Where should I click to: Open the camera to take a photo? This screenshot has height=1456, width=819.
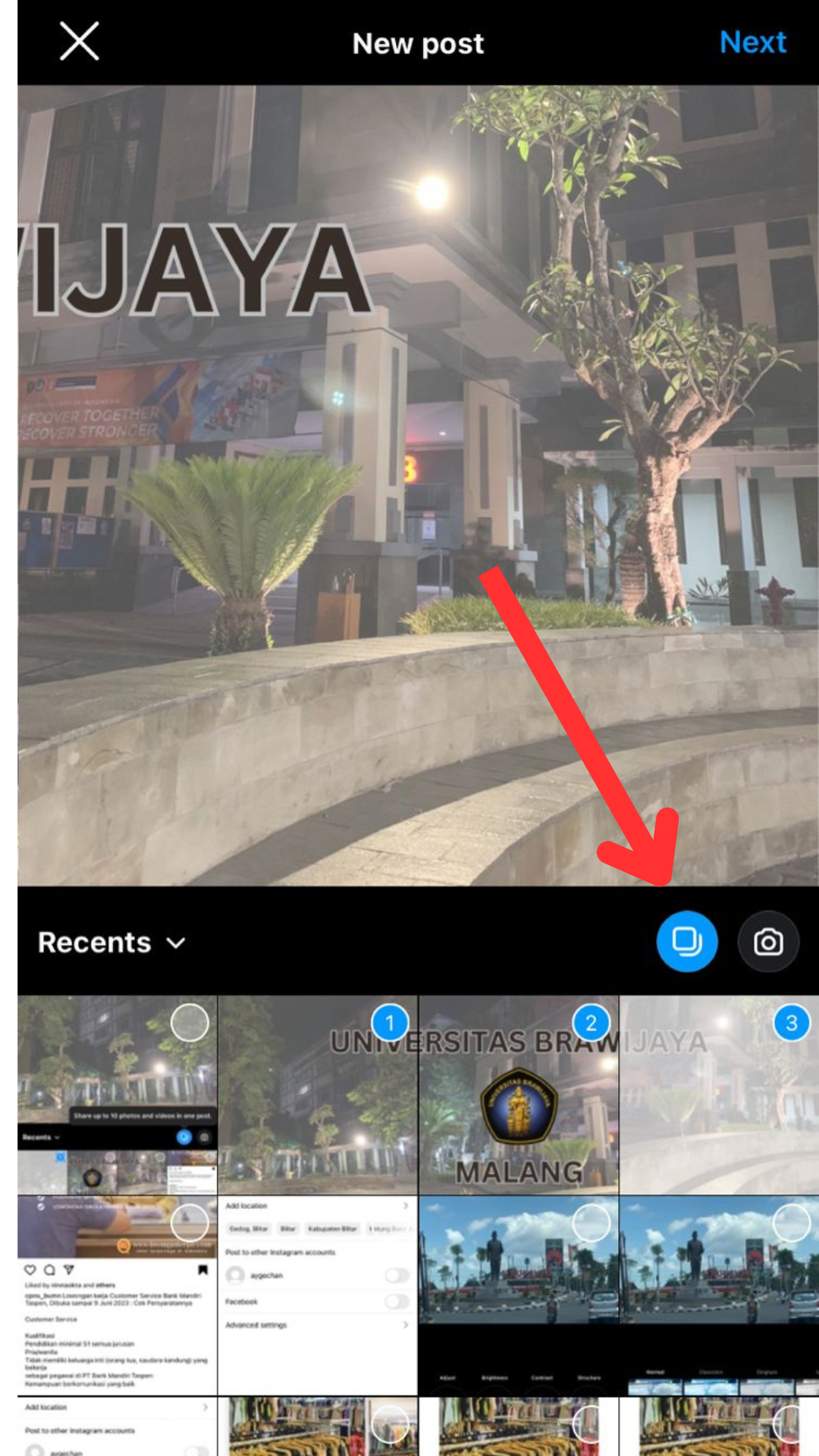(768, 942)
